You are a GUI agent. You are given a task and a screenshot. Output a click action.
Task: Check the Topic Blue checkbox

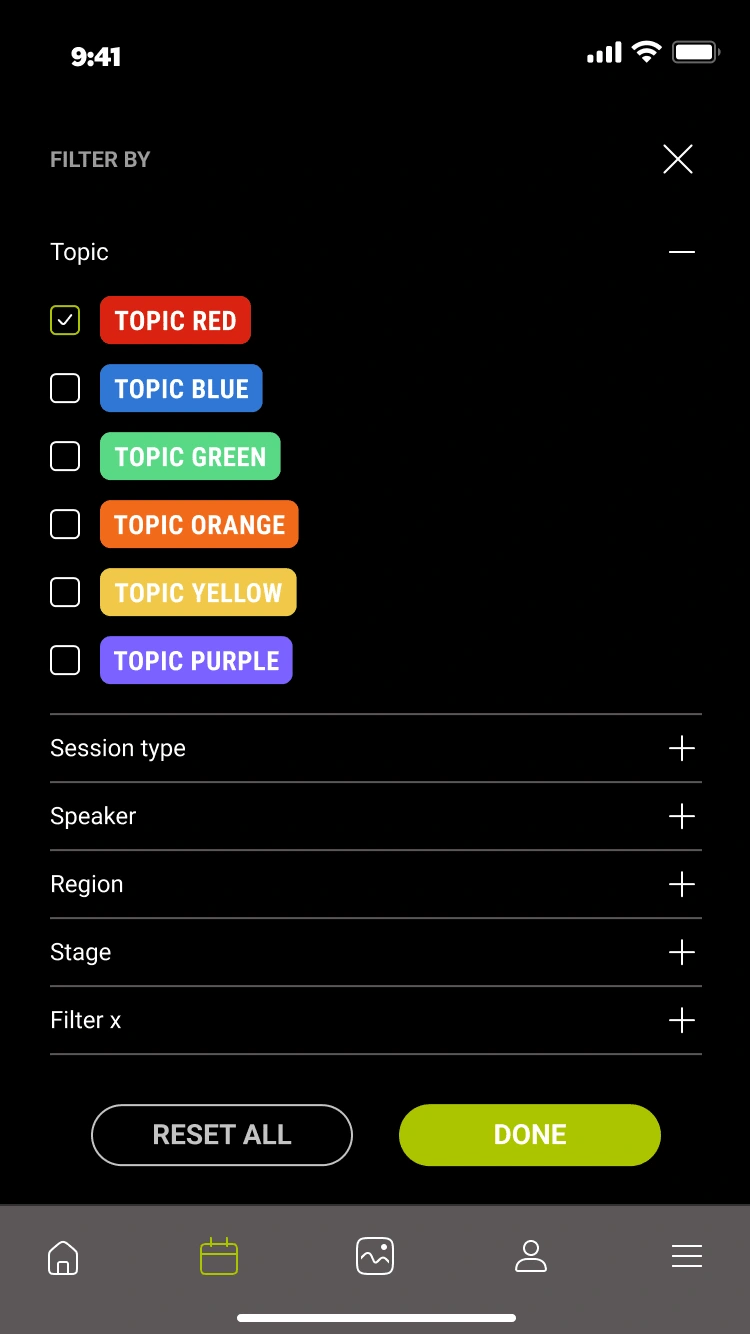(65, 388)
